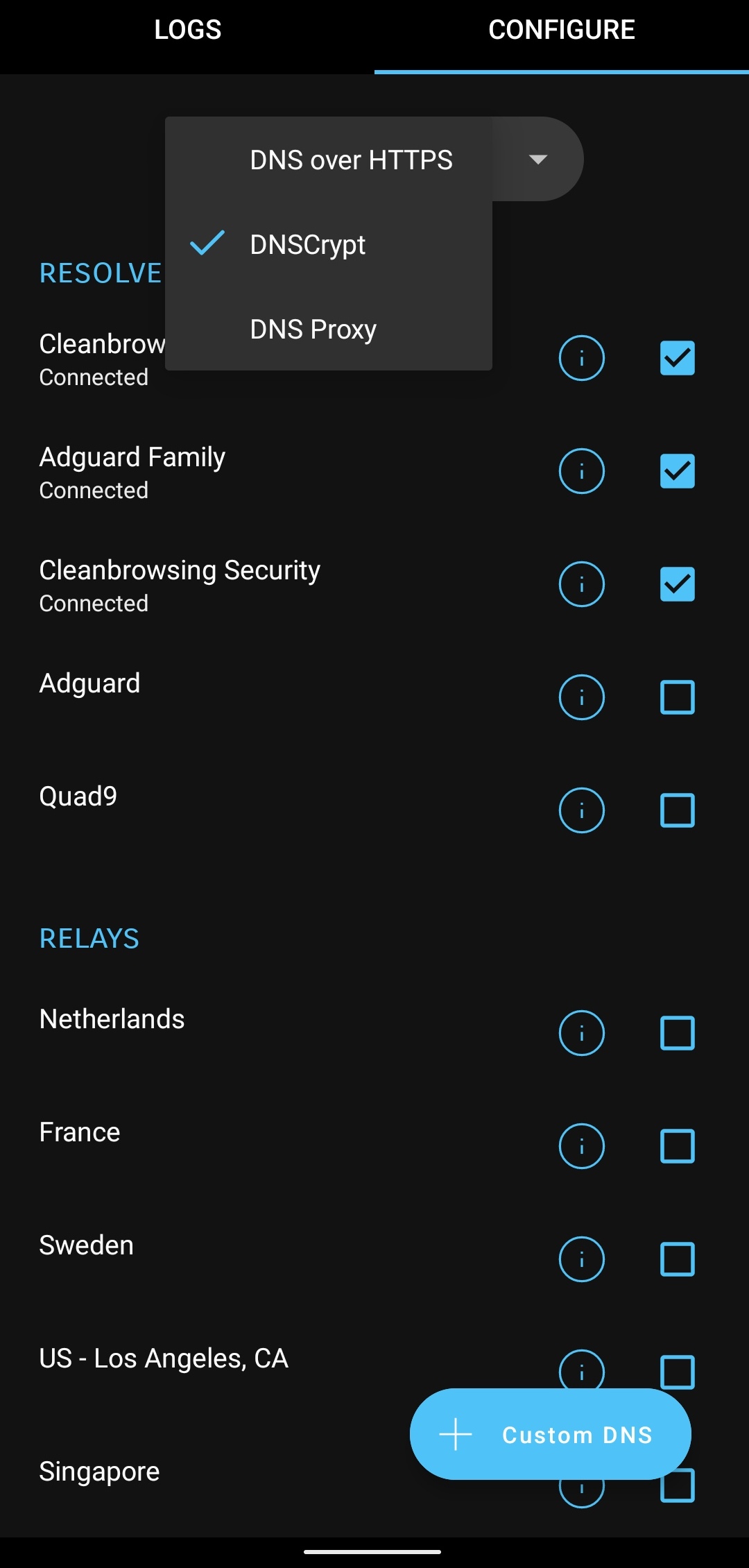Screen dimensions: 749x1568
Task: Switch to the LOGS tab
Action: (x=188, y=29)
